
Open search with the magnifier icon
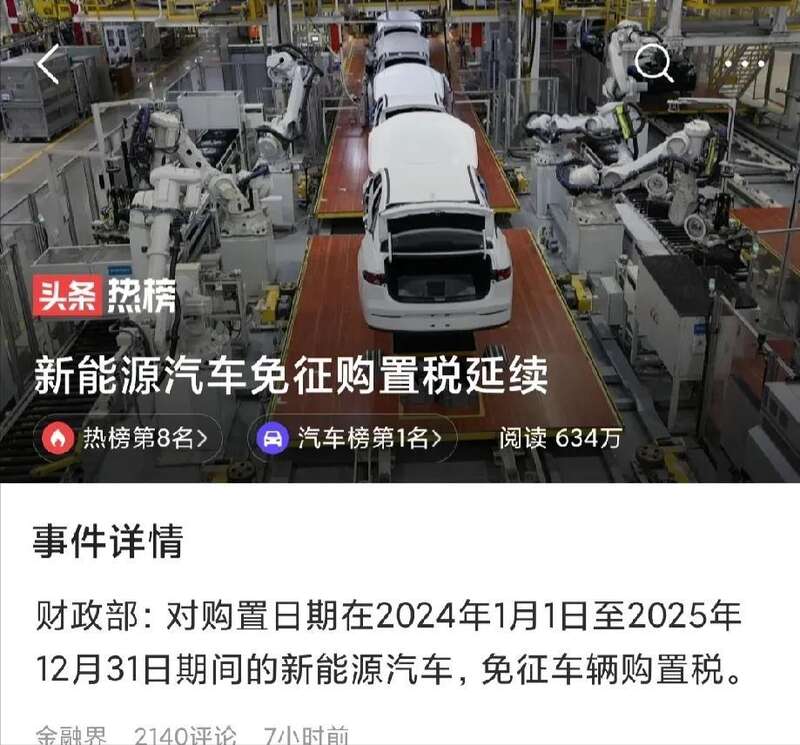pos(653,66)
